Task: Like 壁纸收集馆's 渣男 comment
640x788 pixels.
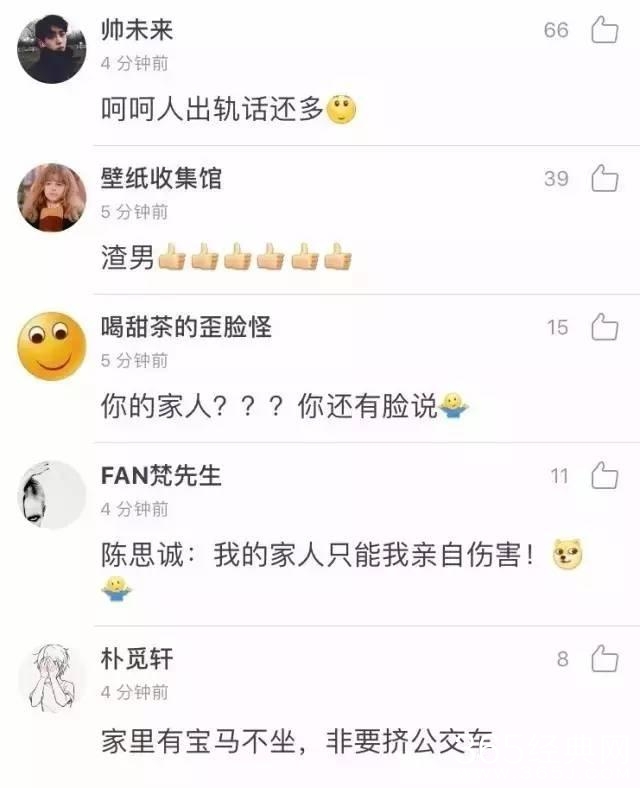Action: (x=604, y=179)
